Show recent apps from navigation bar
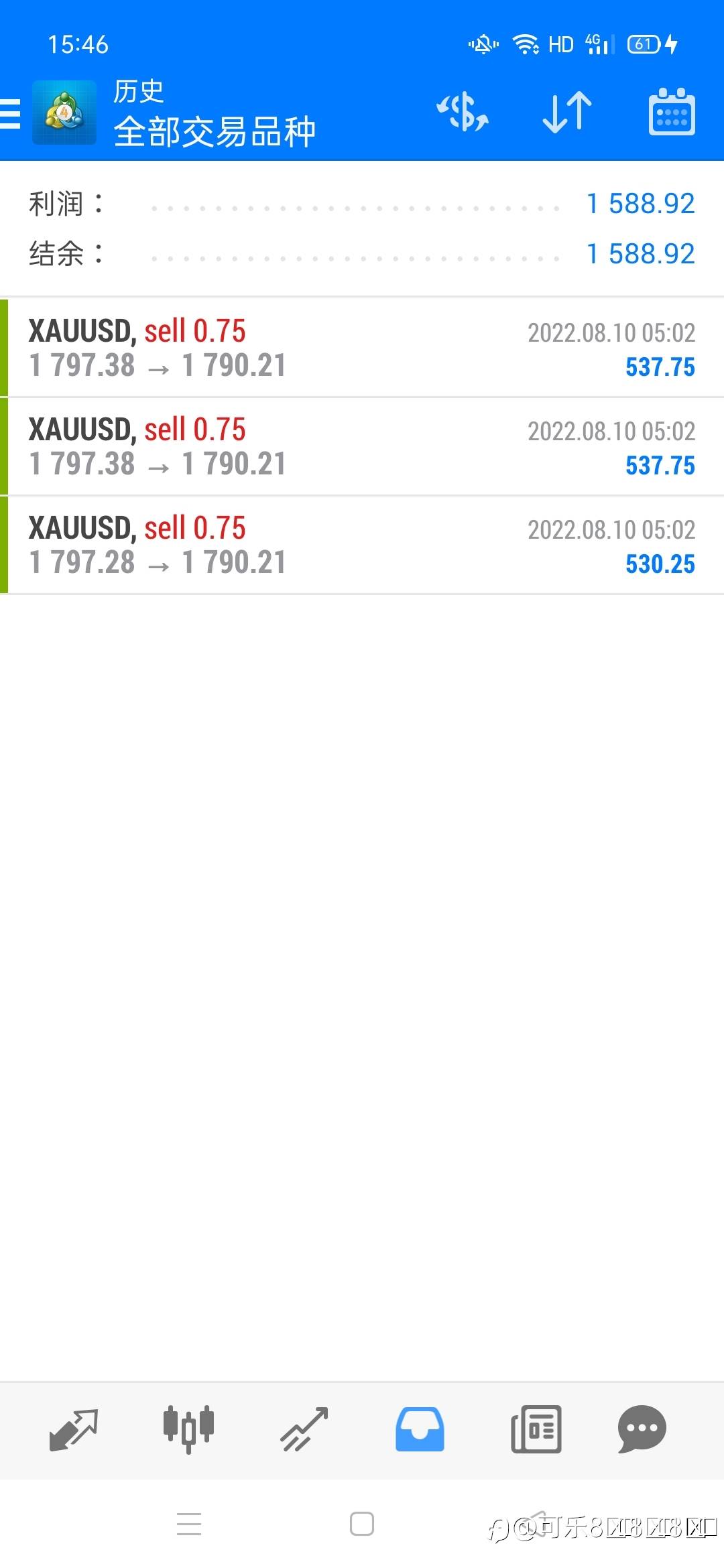 (189, 1524)
